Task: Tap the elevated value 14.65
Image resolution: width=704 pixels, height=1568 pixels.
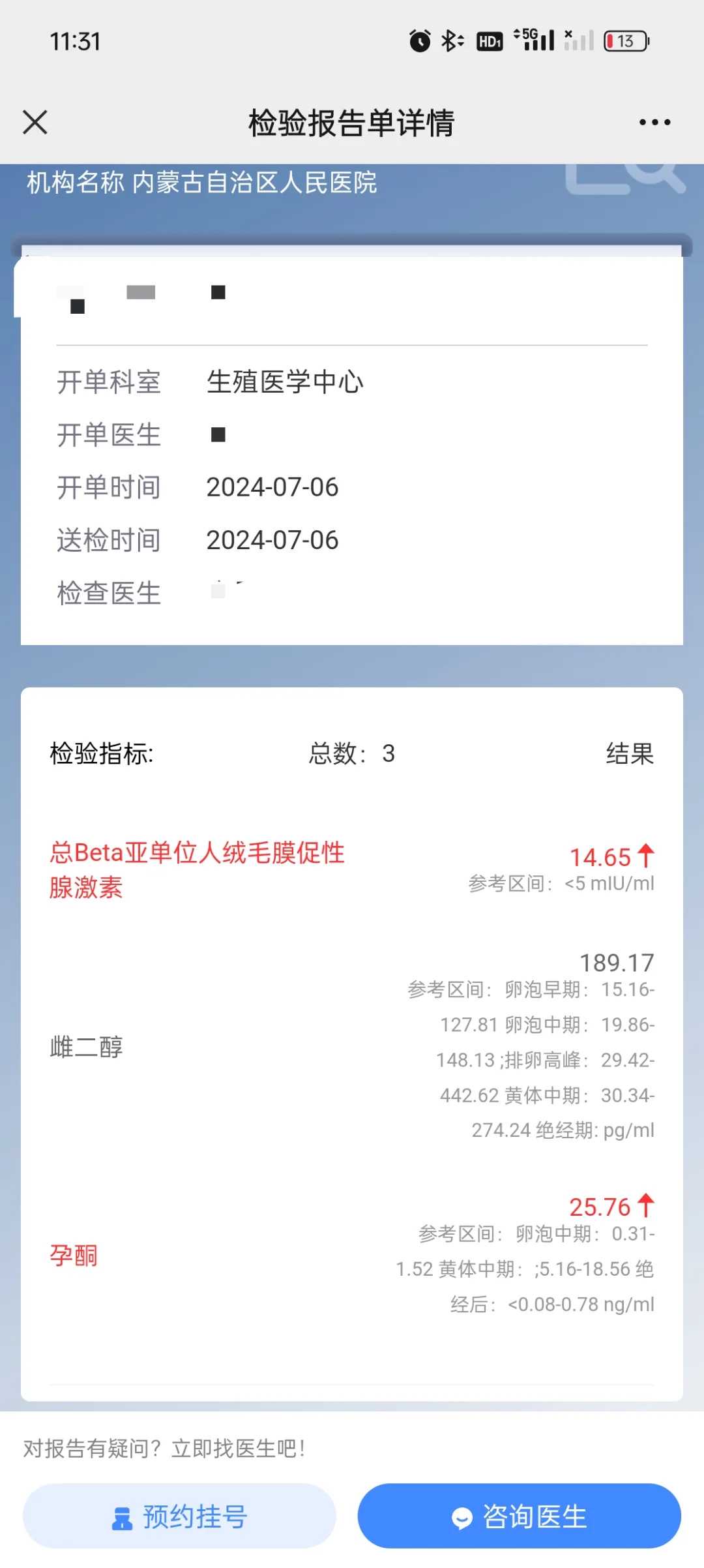Action: point(603,856)
